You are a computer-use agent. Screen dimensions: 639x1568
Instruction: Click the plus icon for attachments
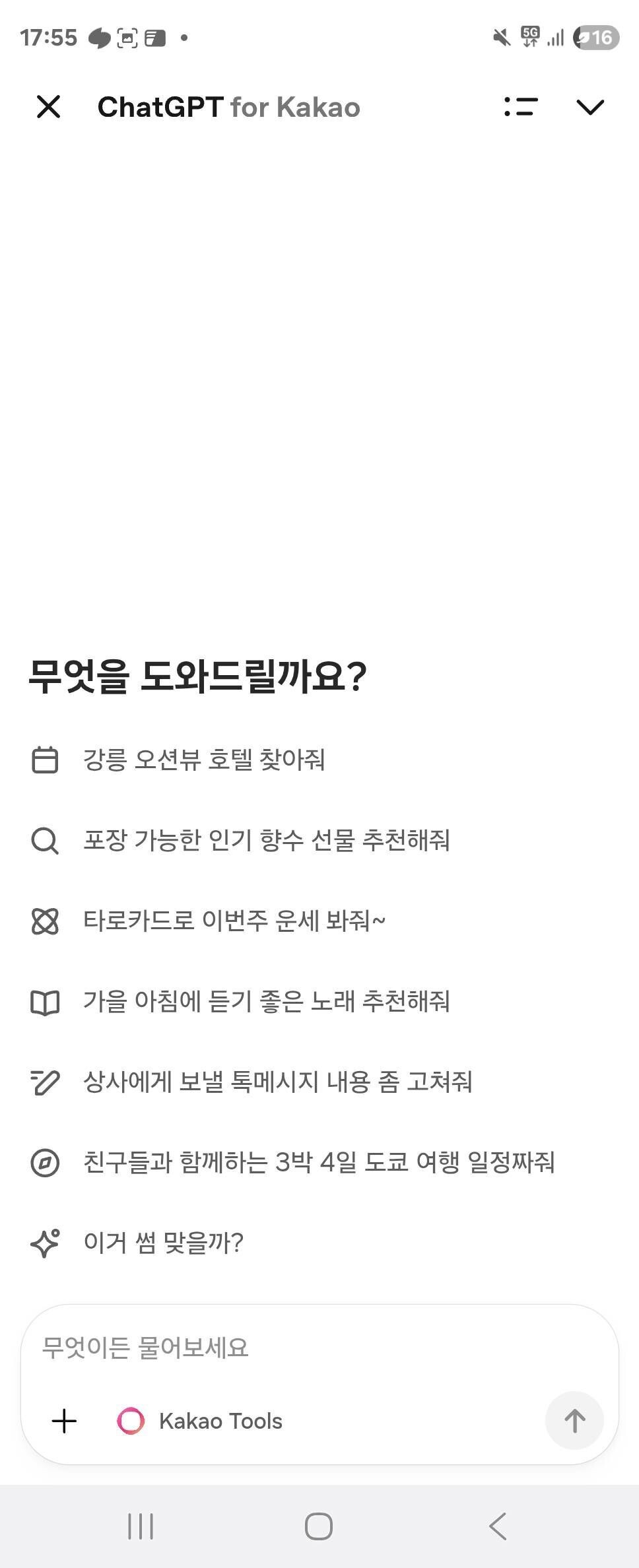click(x=64, y=1421)
